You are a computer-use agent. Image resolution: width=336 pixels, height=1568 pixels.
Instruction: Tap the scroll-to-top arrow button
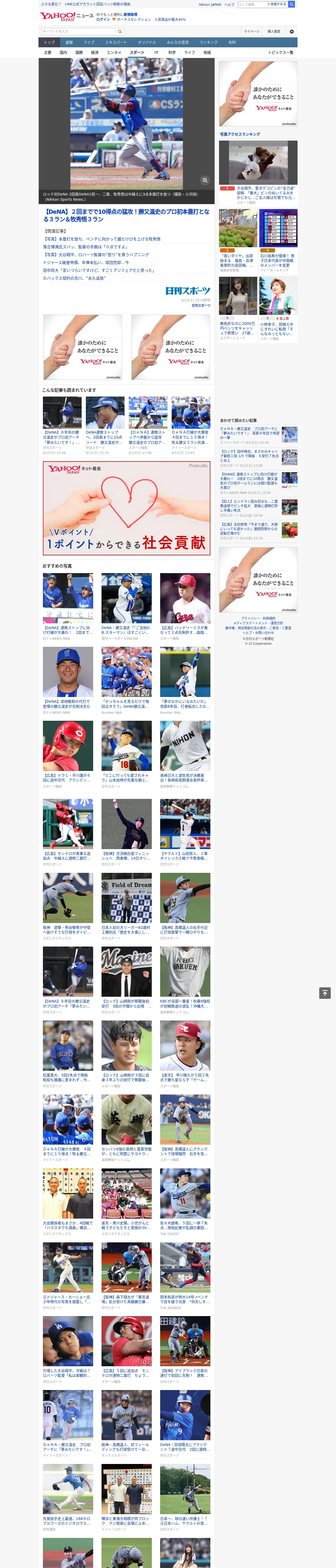(x=325, y=993)
